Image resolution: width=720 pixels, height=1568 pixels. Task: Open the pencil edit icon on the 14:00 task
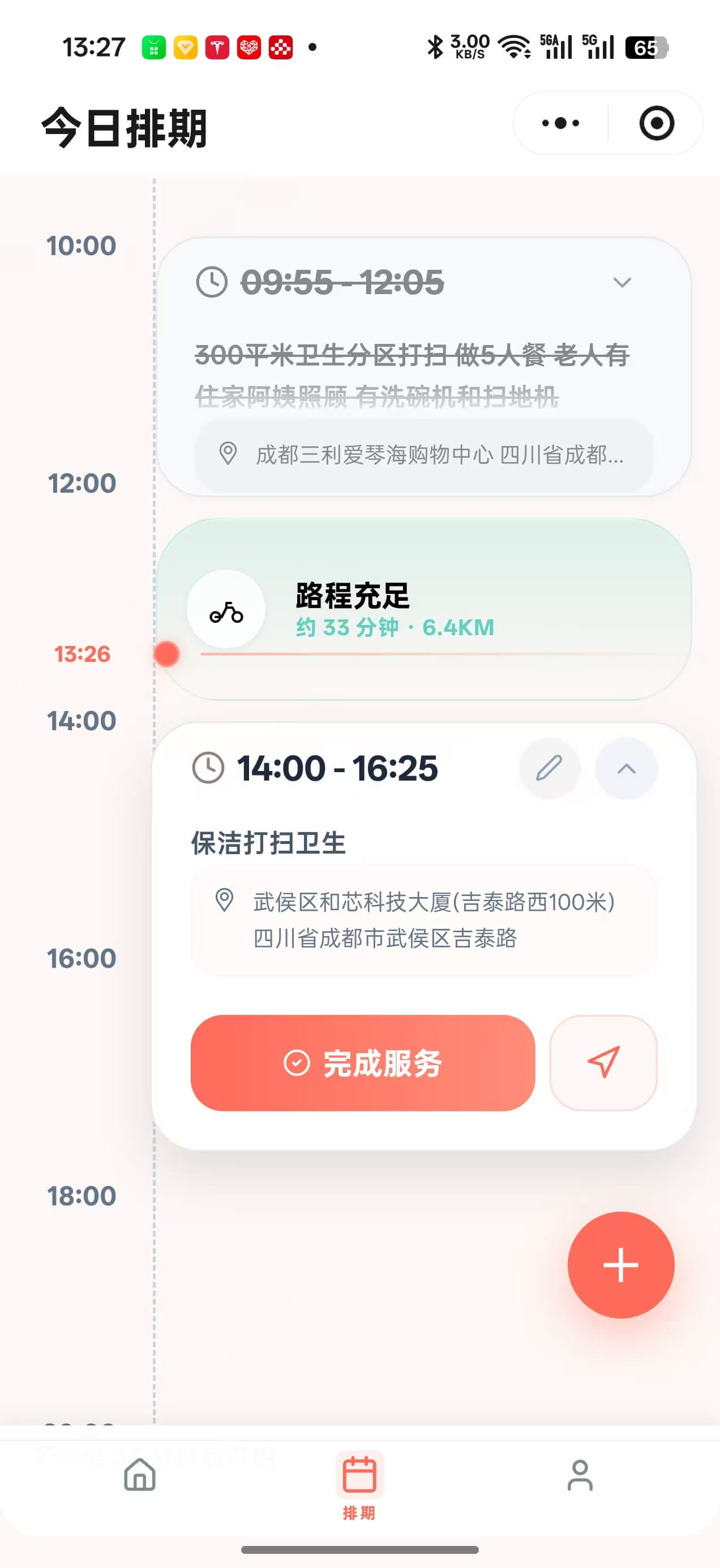point(549,769)
